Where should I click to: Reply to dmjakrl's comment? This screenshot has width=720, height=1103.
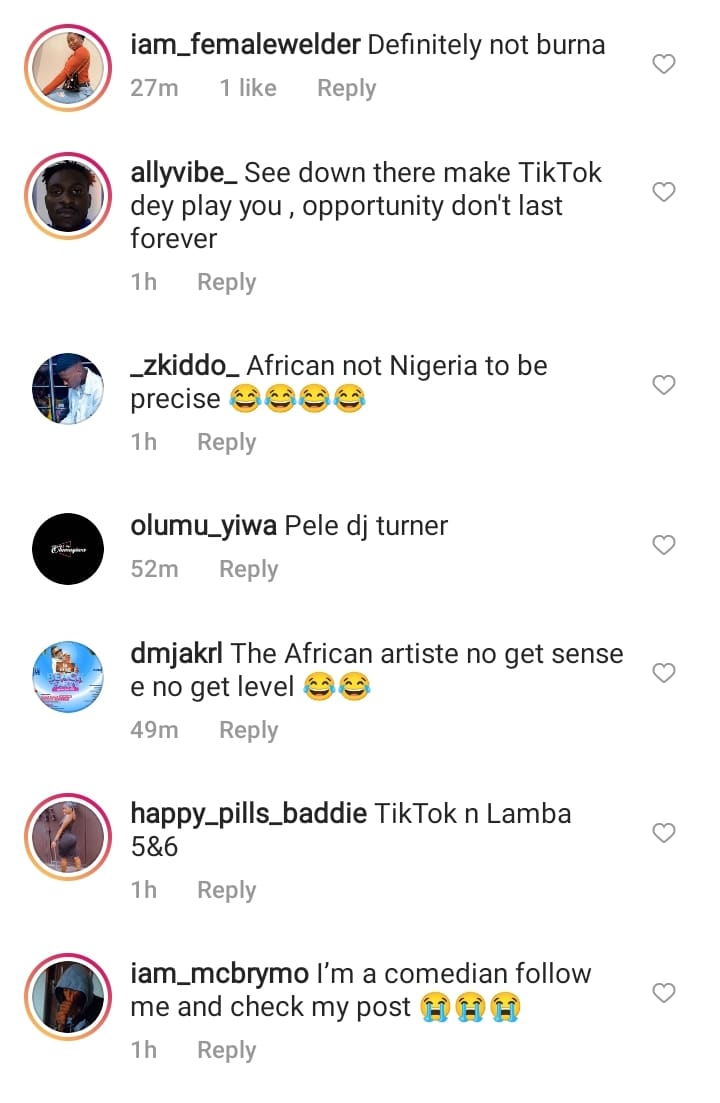point(248,731)
